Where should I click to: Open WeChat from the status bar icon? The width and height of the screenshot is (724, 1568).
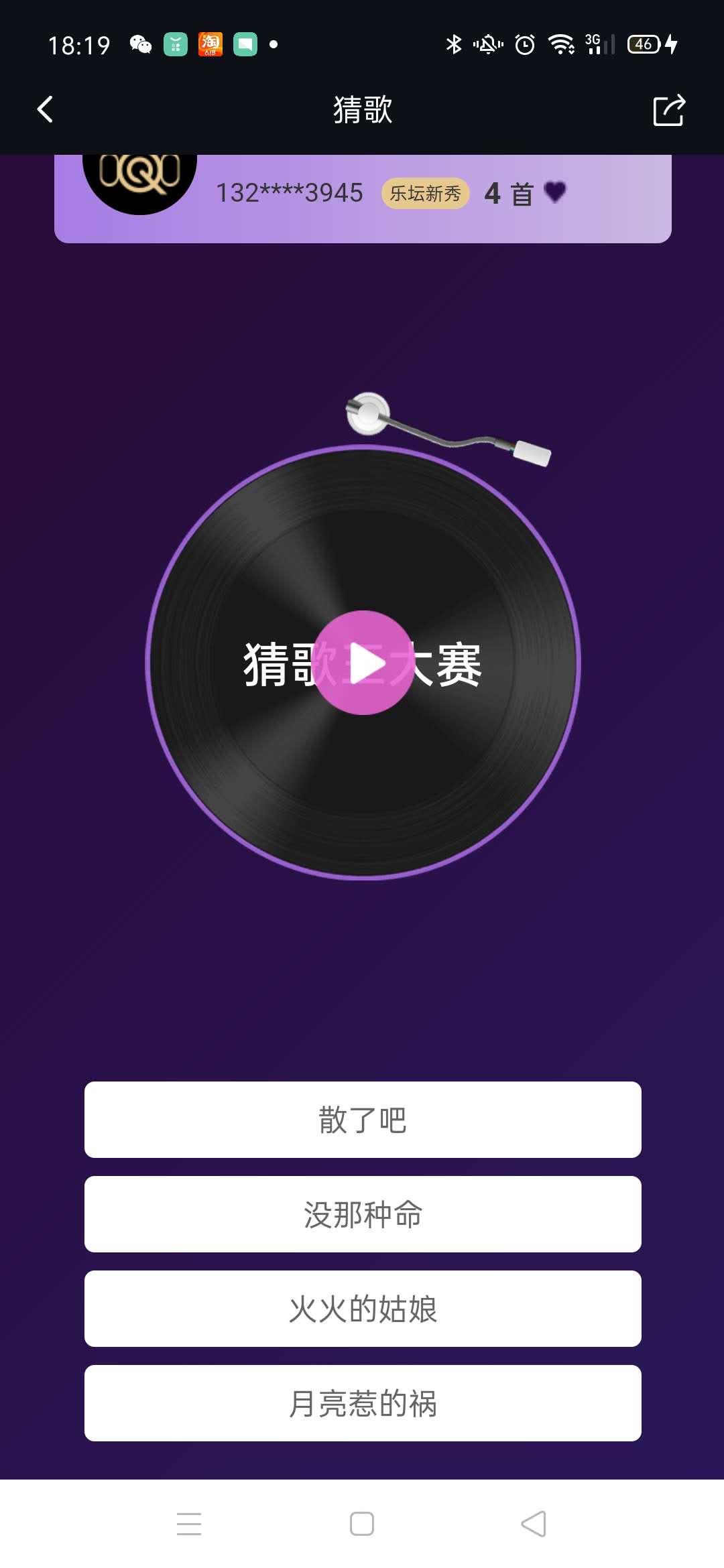[x=140, y=44]
